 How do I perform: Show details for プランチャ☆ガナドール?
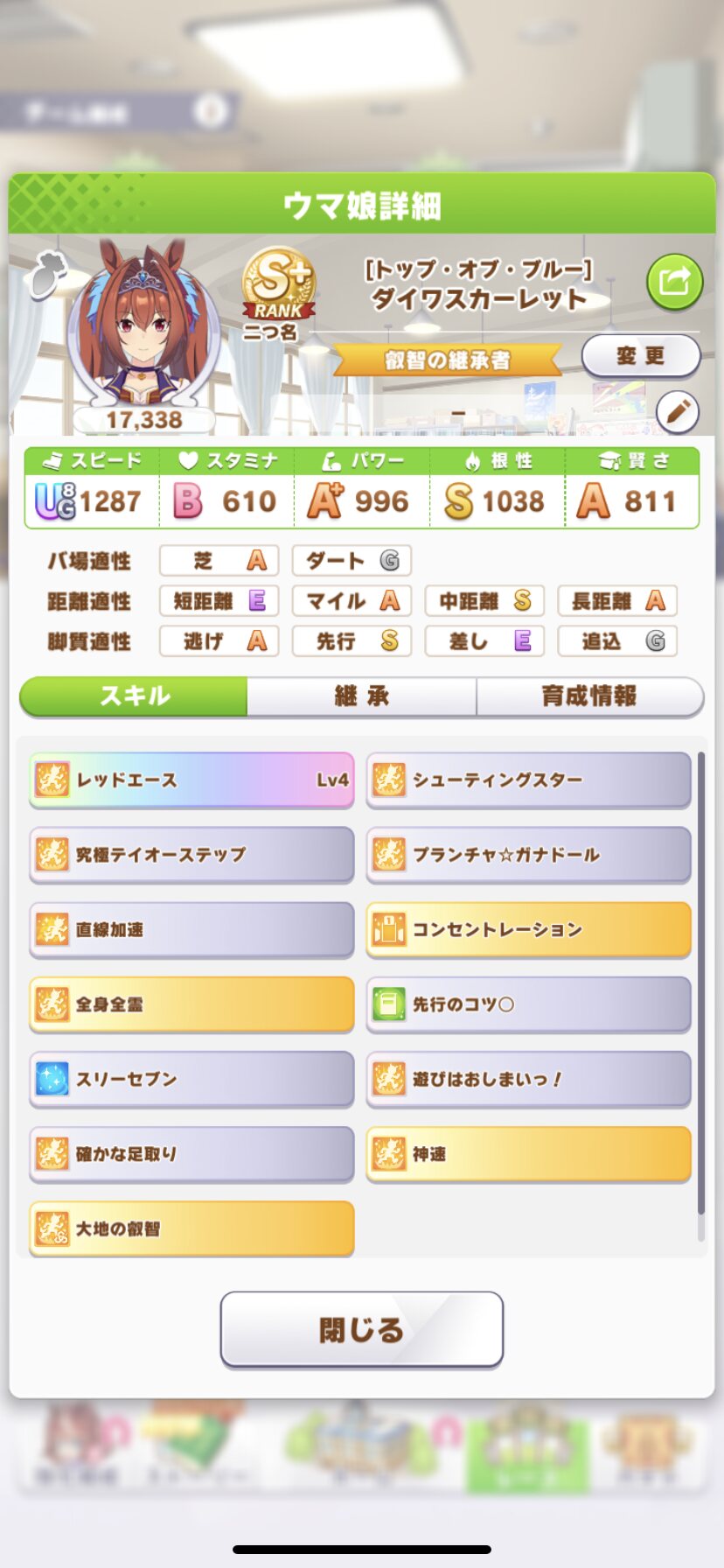click(x=528, y=854)
